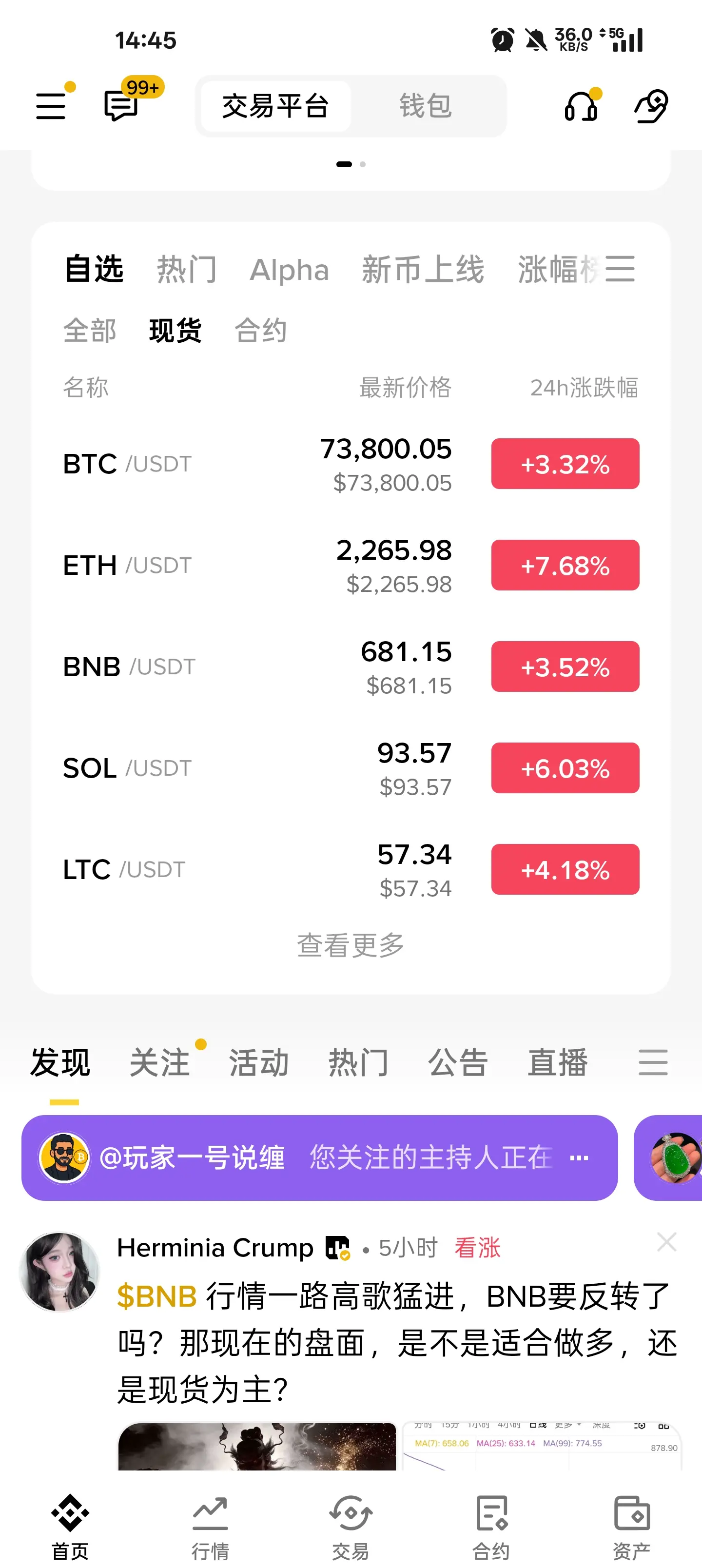Open the hamburger side menu

coord(51,106)
